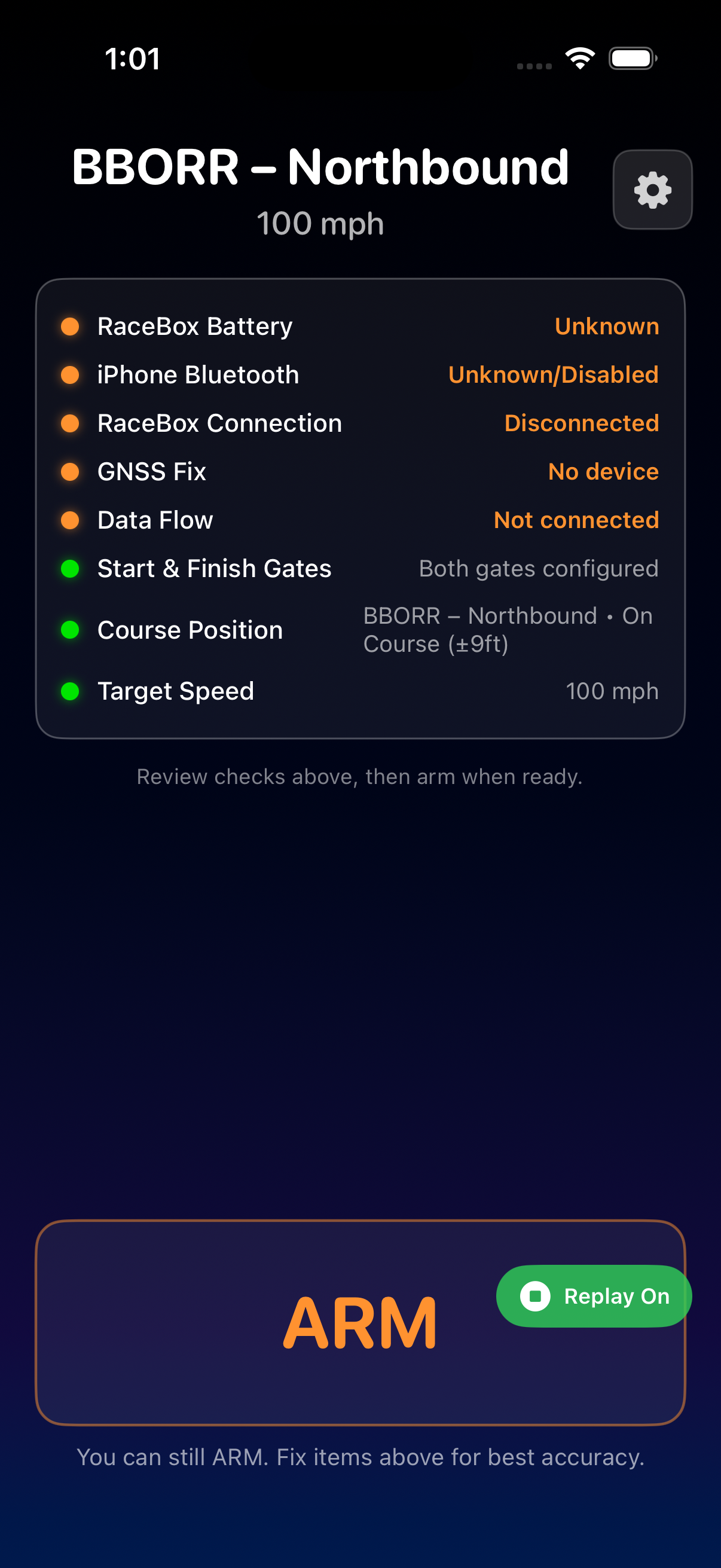Tap the Target Speed green indicator
721x1568 pixels.
(70, 691)
